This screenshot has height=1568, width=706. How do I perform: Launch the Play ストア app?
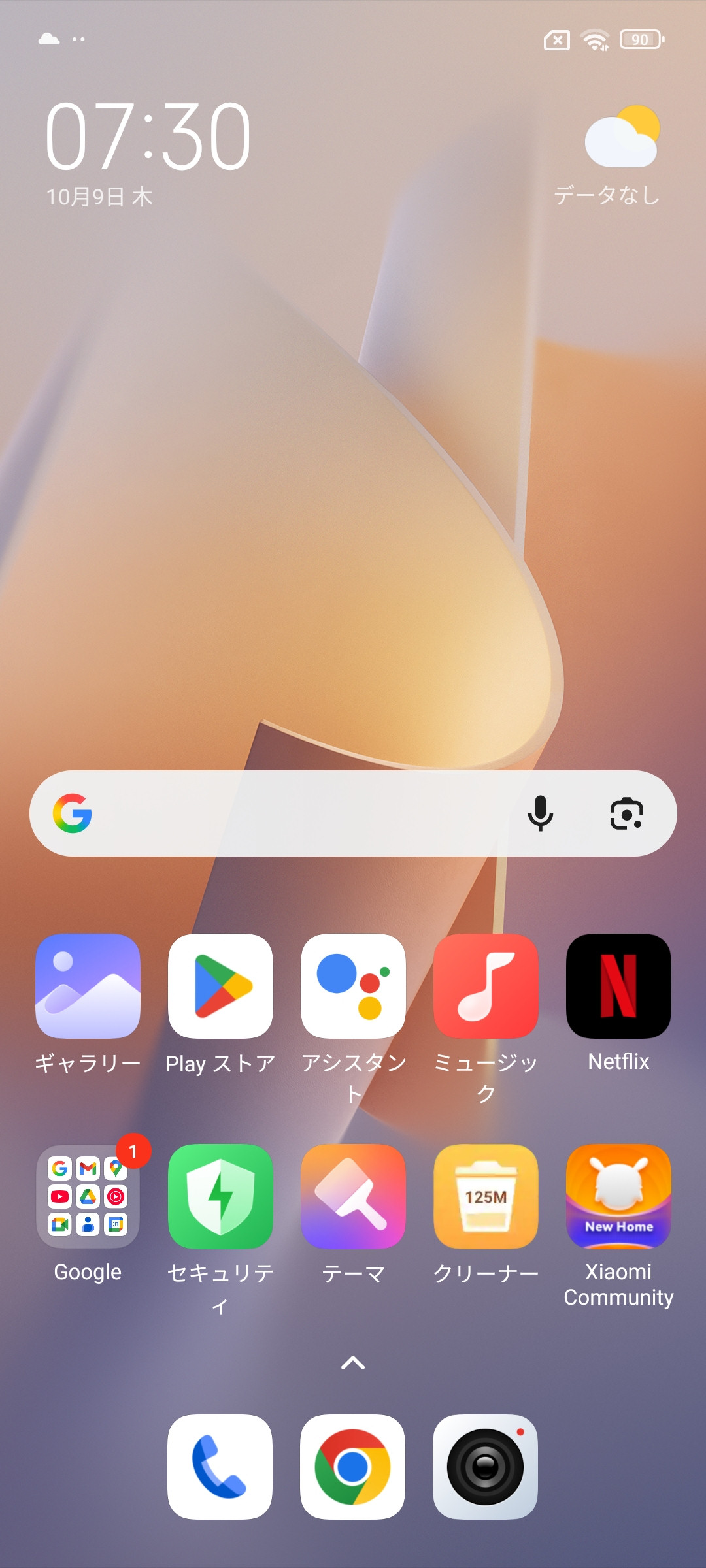(x=220, y=986)
